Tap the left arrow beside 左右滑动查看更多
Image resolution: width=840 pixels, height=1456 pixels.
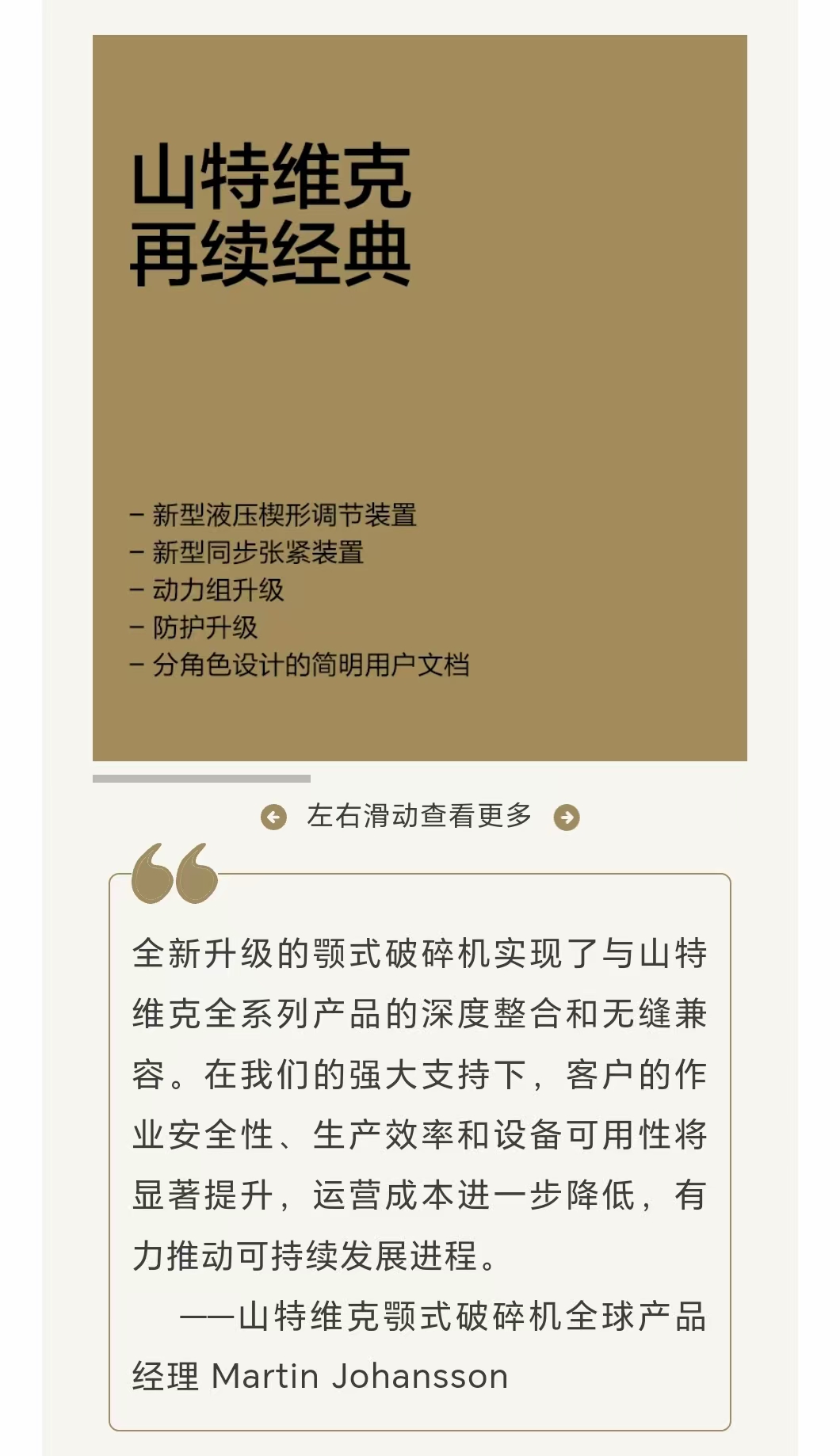click(x=273, y=817)
